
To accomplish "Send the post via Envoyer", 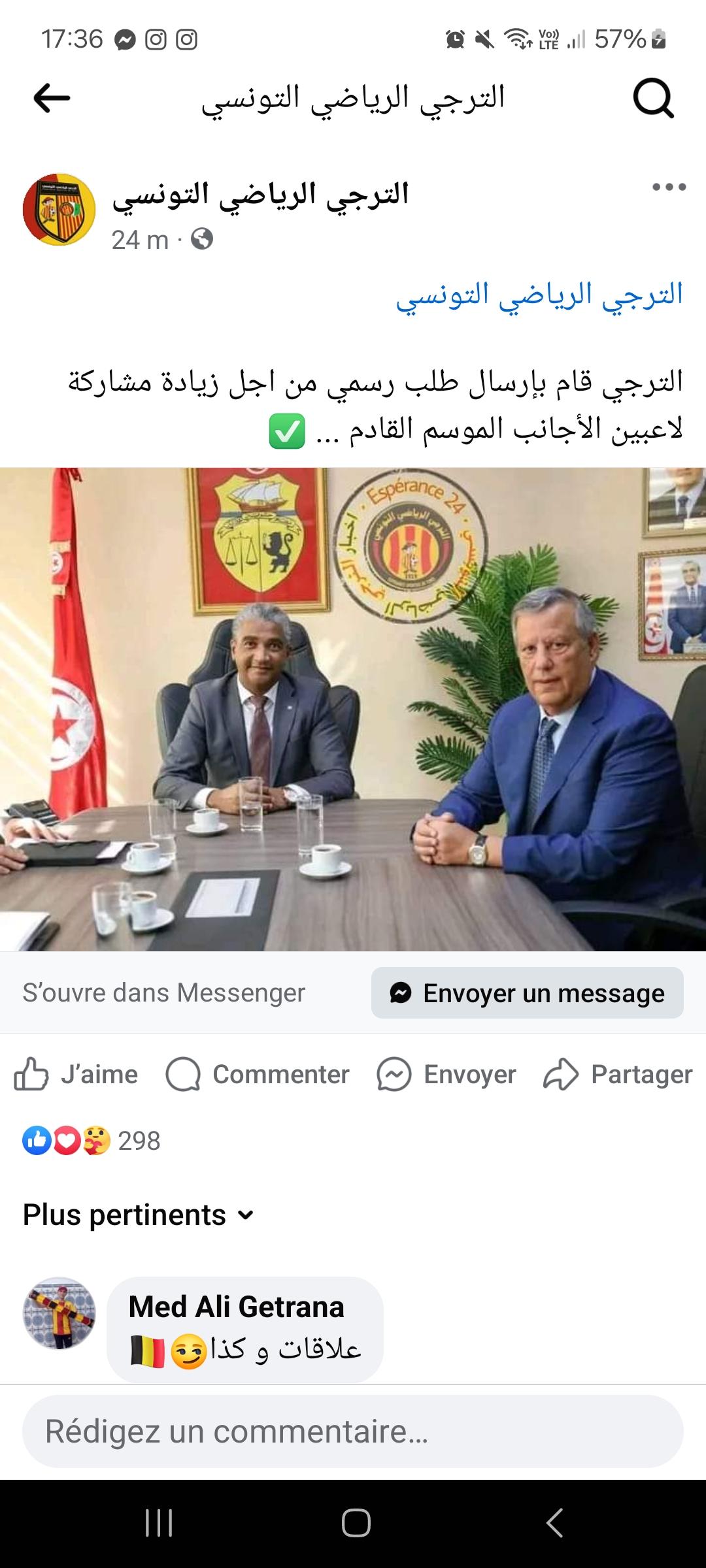I will click(446, 1075).
